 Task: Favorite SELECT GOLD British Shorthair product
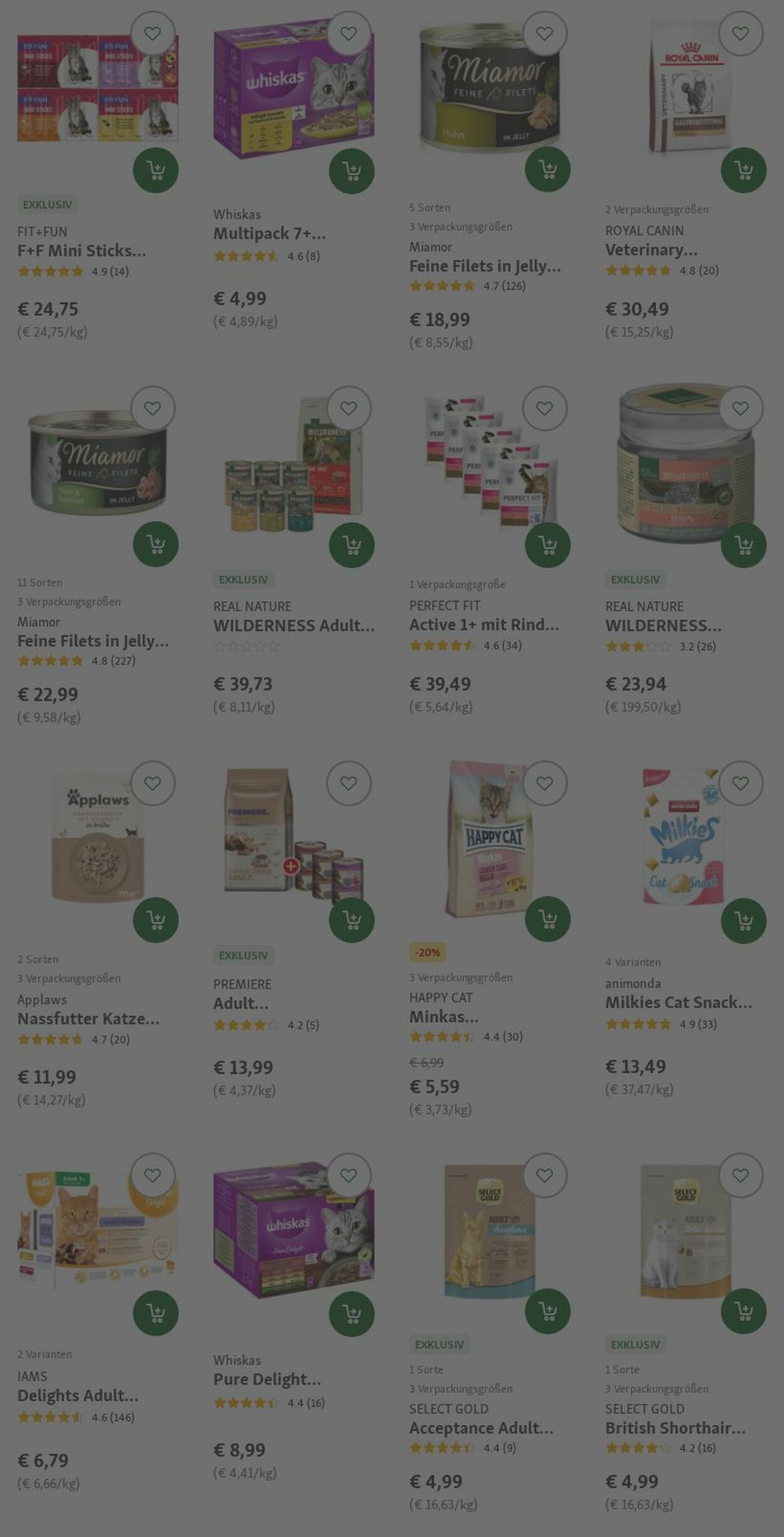tap(741, 1176)
